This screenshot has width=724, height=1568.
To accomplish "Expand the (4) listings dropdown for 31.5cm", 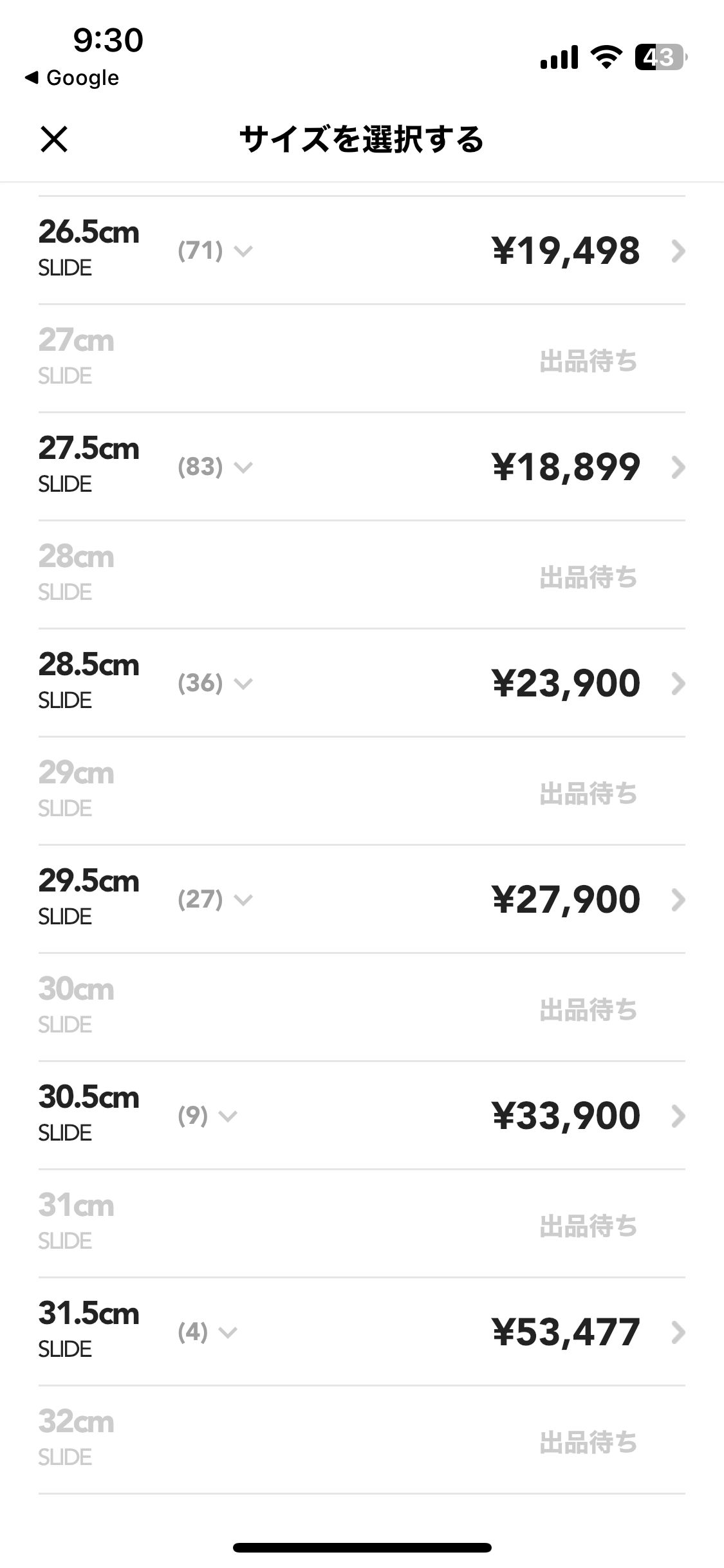I will pyautogui.click(x=207, y=1332).
